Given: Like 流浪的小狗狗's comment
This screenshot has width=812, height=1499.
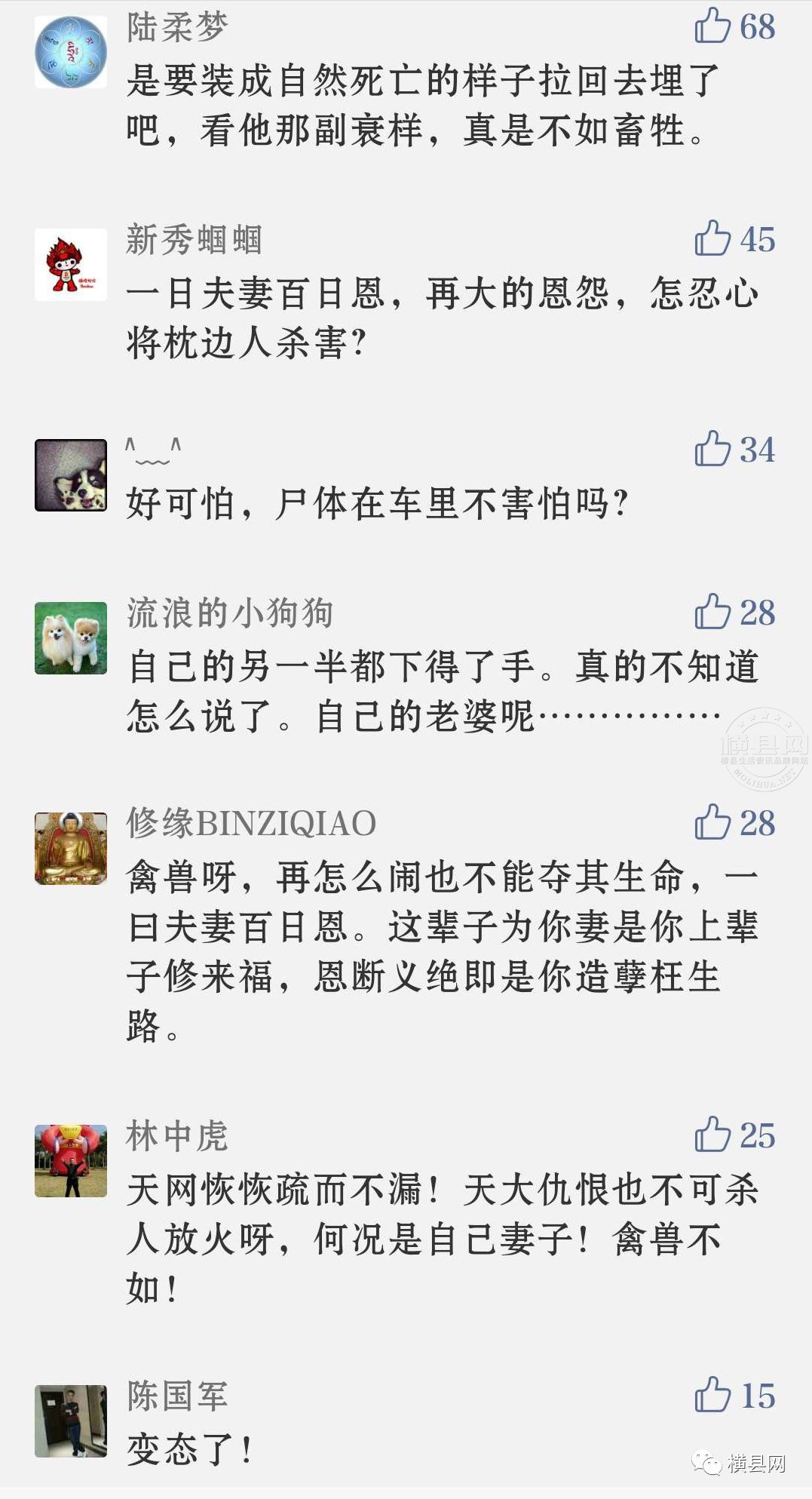Looking at the screenshot, I should pyautogui.click(x=712, y=612).
